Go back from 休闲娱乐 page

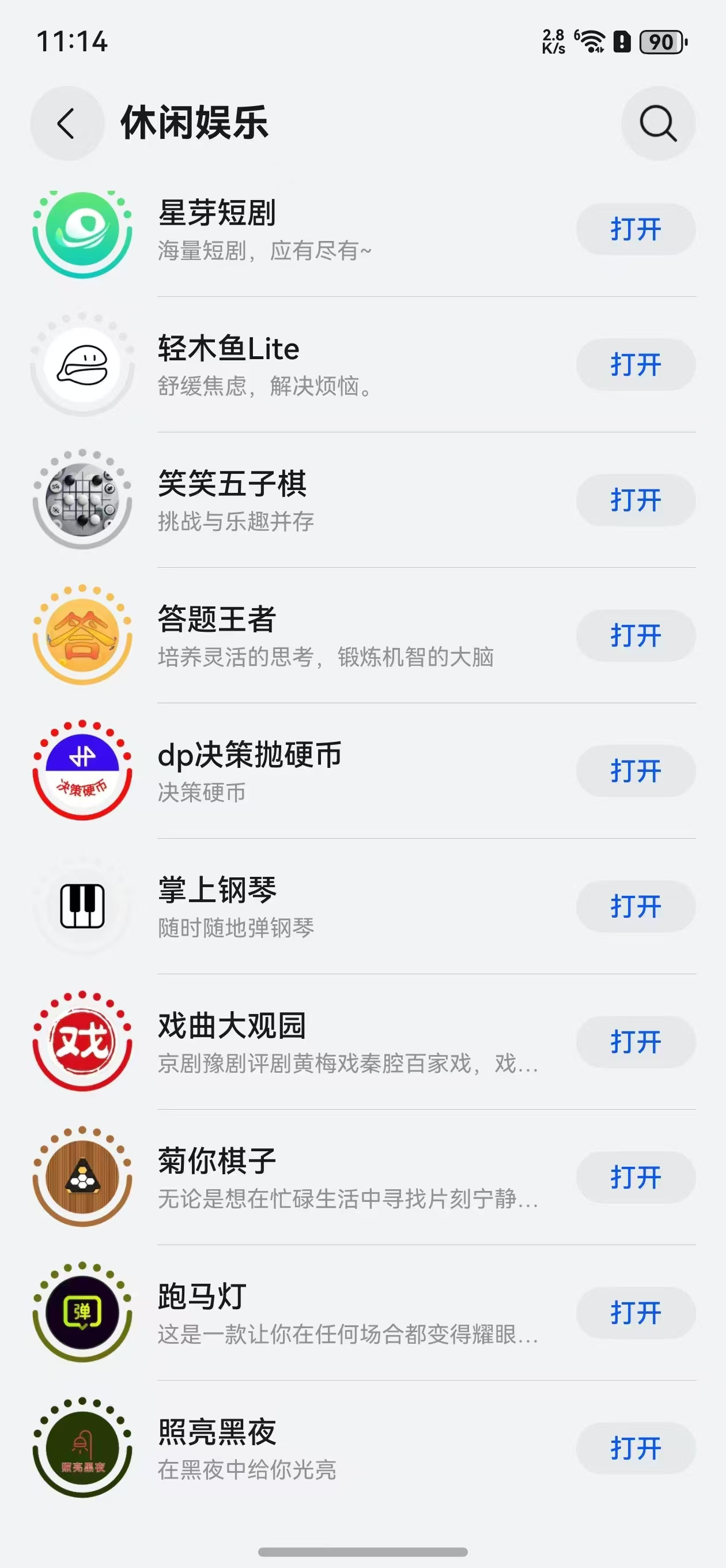tap(66, 123)
